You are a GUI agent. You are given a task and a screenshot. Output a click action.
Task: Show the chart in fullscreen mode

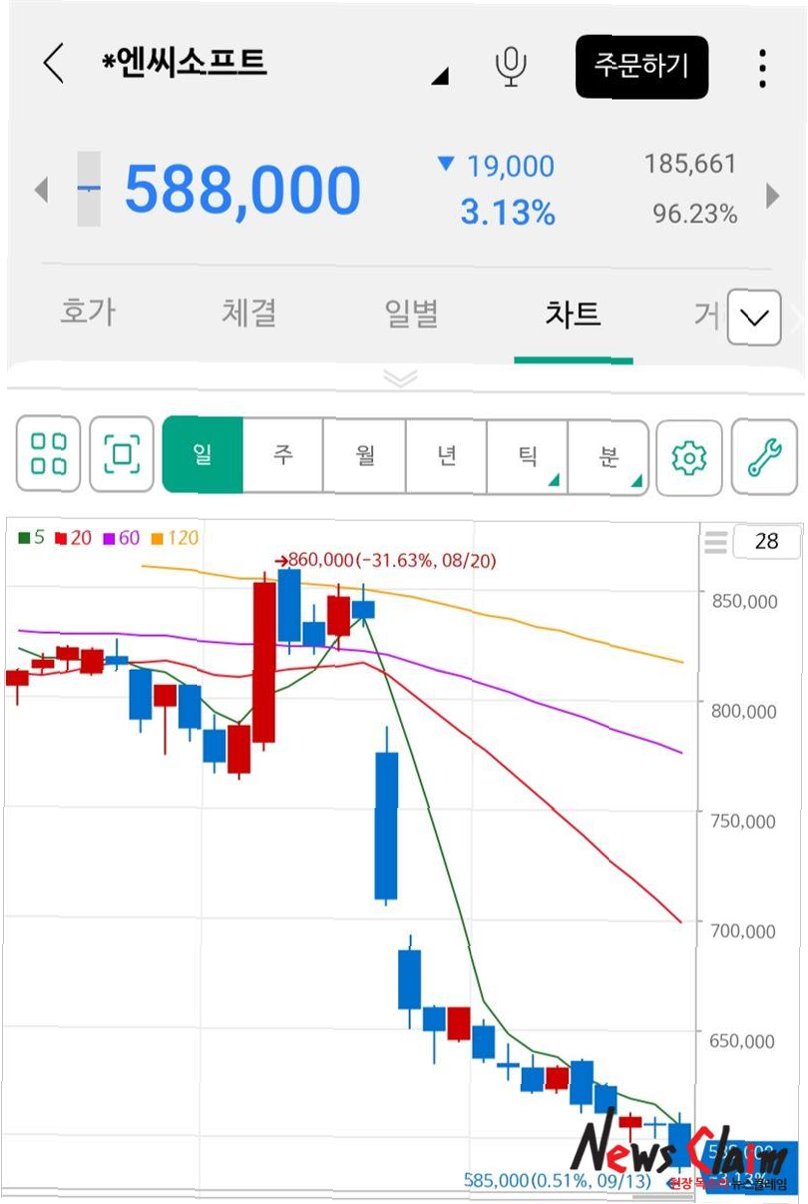121,455
